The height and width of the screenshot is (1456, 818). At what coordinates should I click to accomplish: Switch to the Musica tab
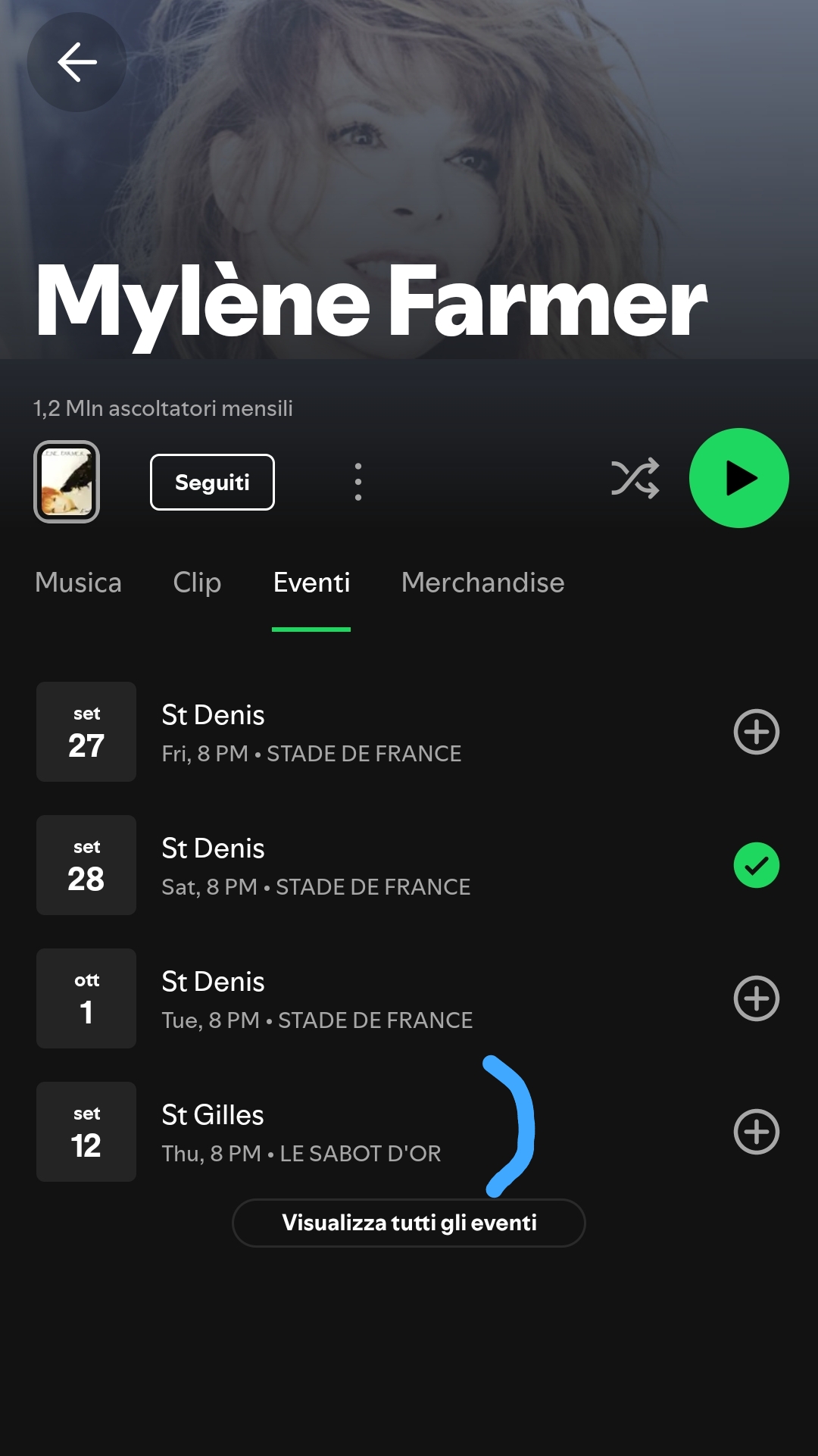pyautogui.click(x=78, y=583)
